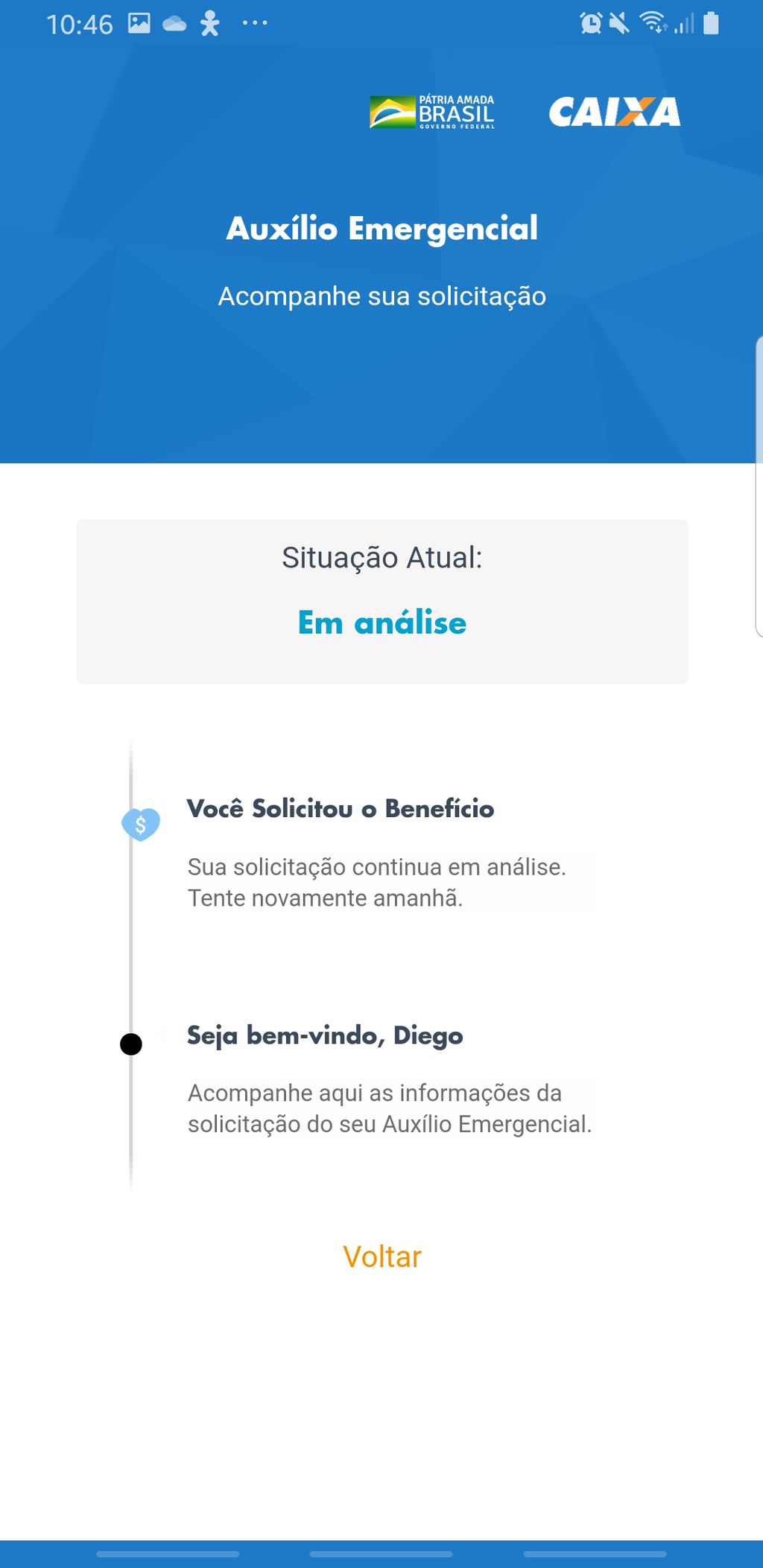Tap the Voltar link to go back
Image resolution: width=763 pixels, height=1568 pixels.
[x=381, y=1257]
